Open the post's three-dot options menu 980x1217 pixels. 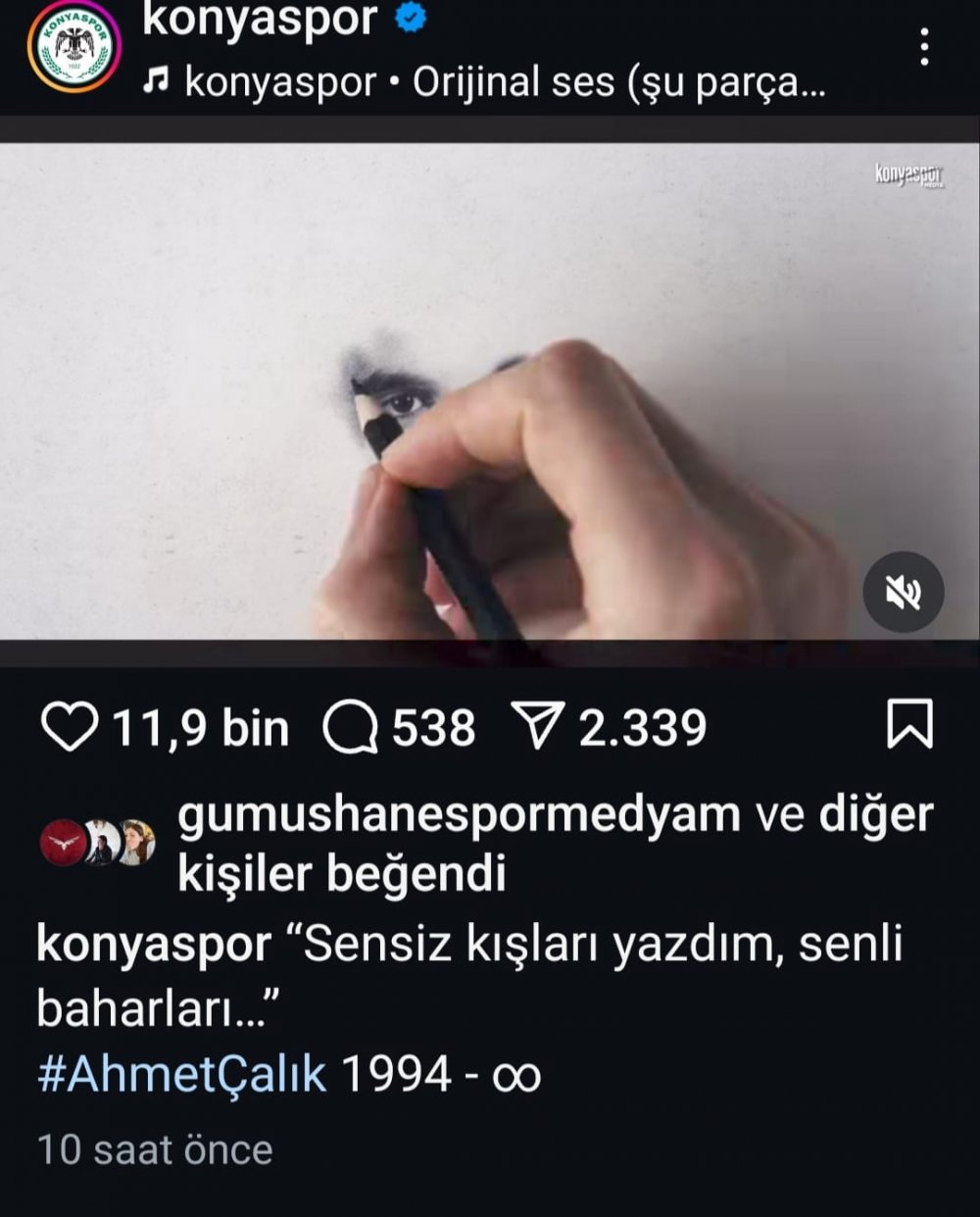pyautogui.click(x=924, y=46)
